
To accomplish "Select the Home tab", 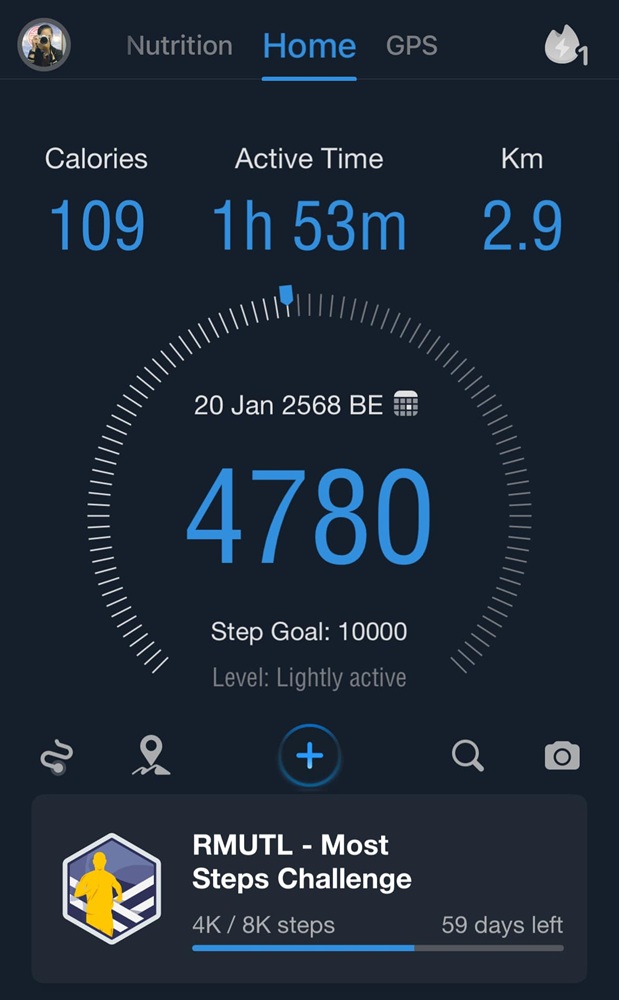I will (x=309, y=46).
